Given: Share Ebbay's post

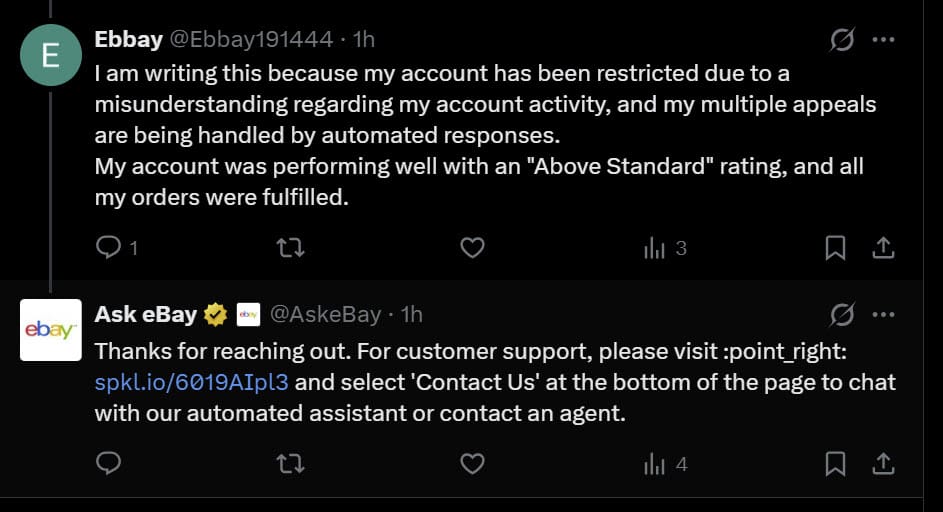Looking at the screenshot, I should click(x=883, y=247).
